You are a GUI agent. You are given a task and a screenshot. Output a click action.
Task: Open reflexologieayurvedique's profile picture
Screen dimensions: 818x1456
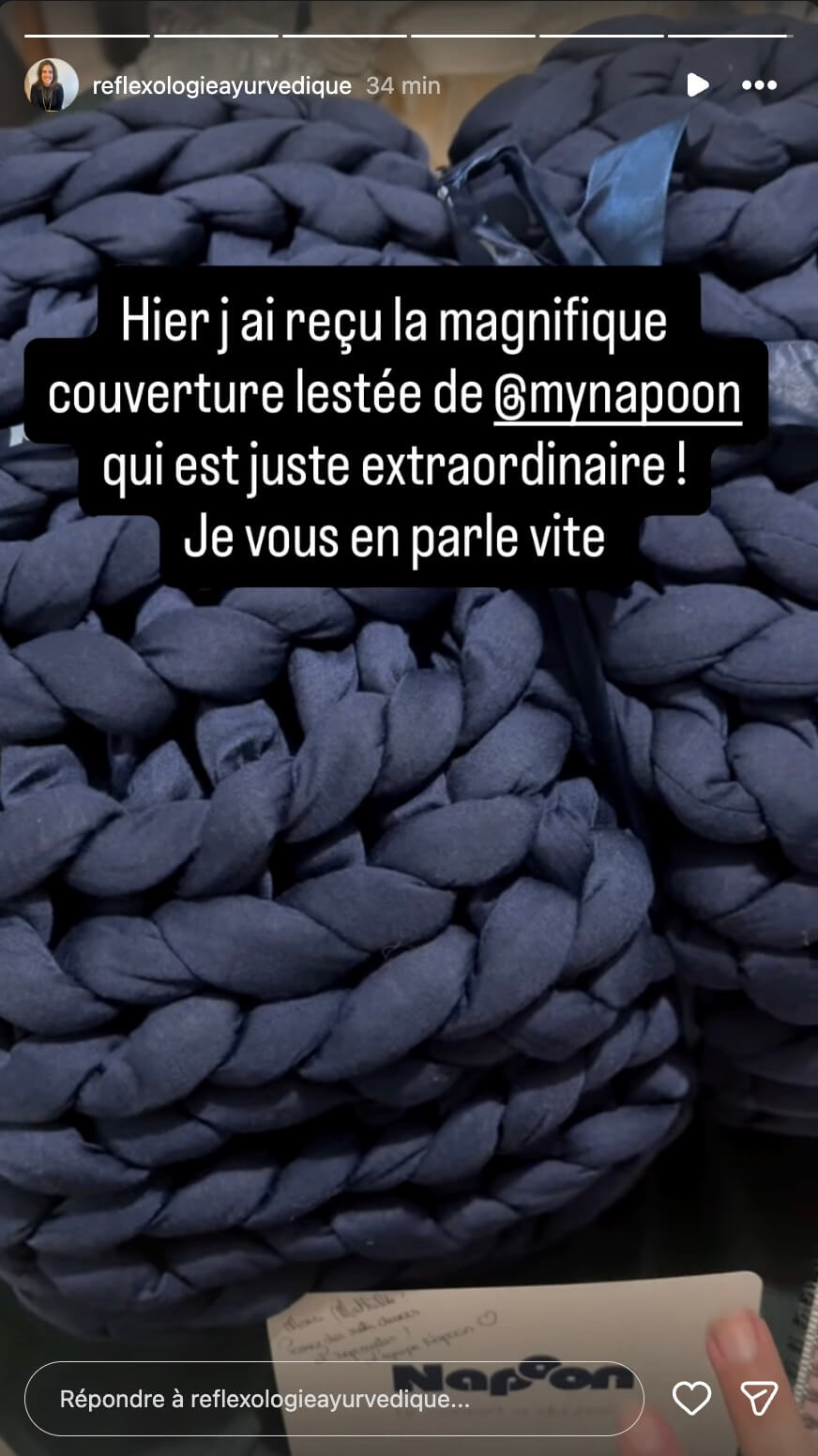[x=52, y=85]
